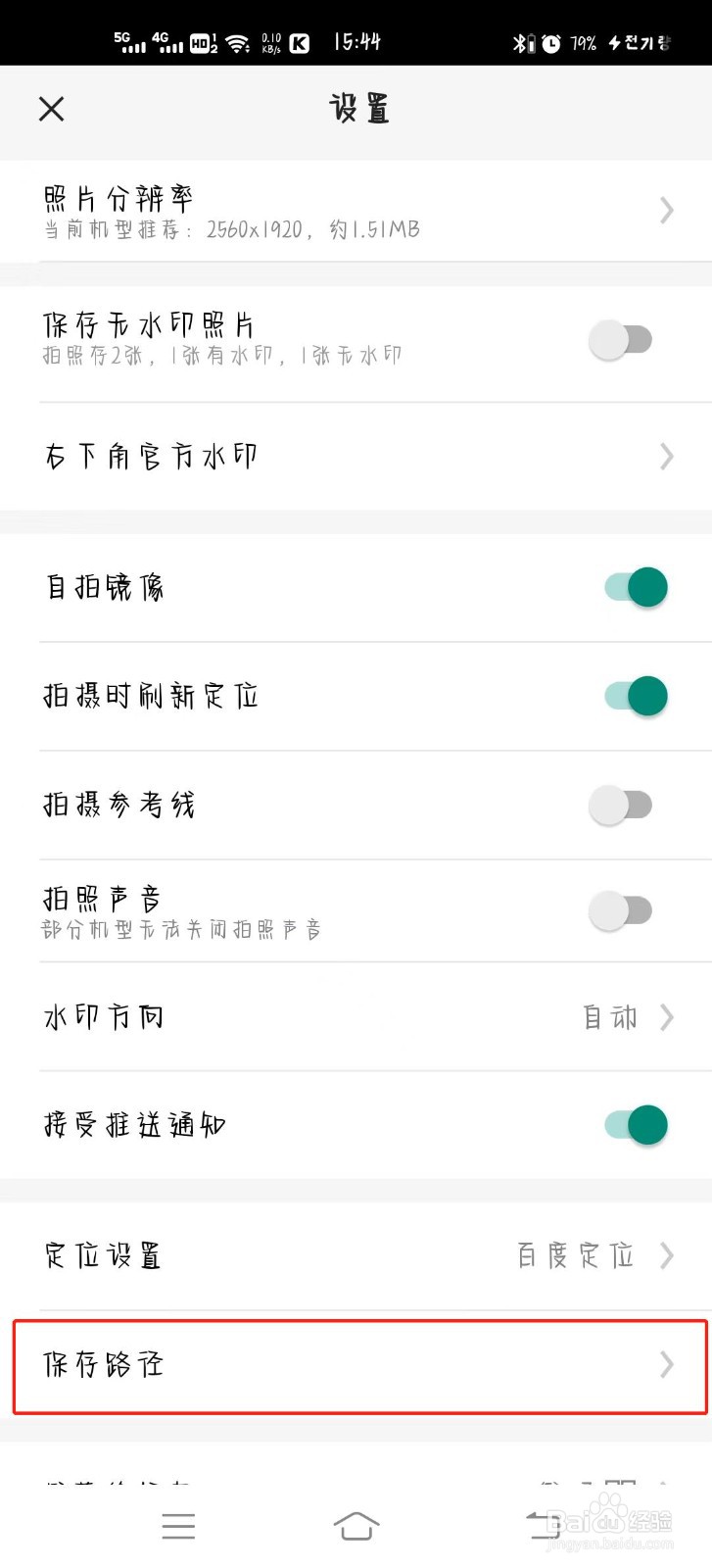712x1568 pixels.
Task: Enable 保存无水印照片
Action: [621, 340]
